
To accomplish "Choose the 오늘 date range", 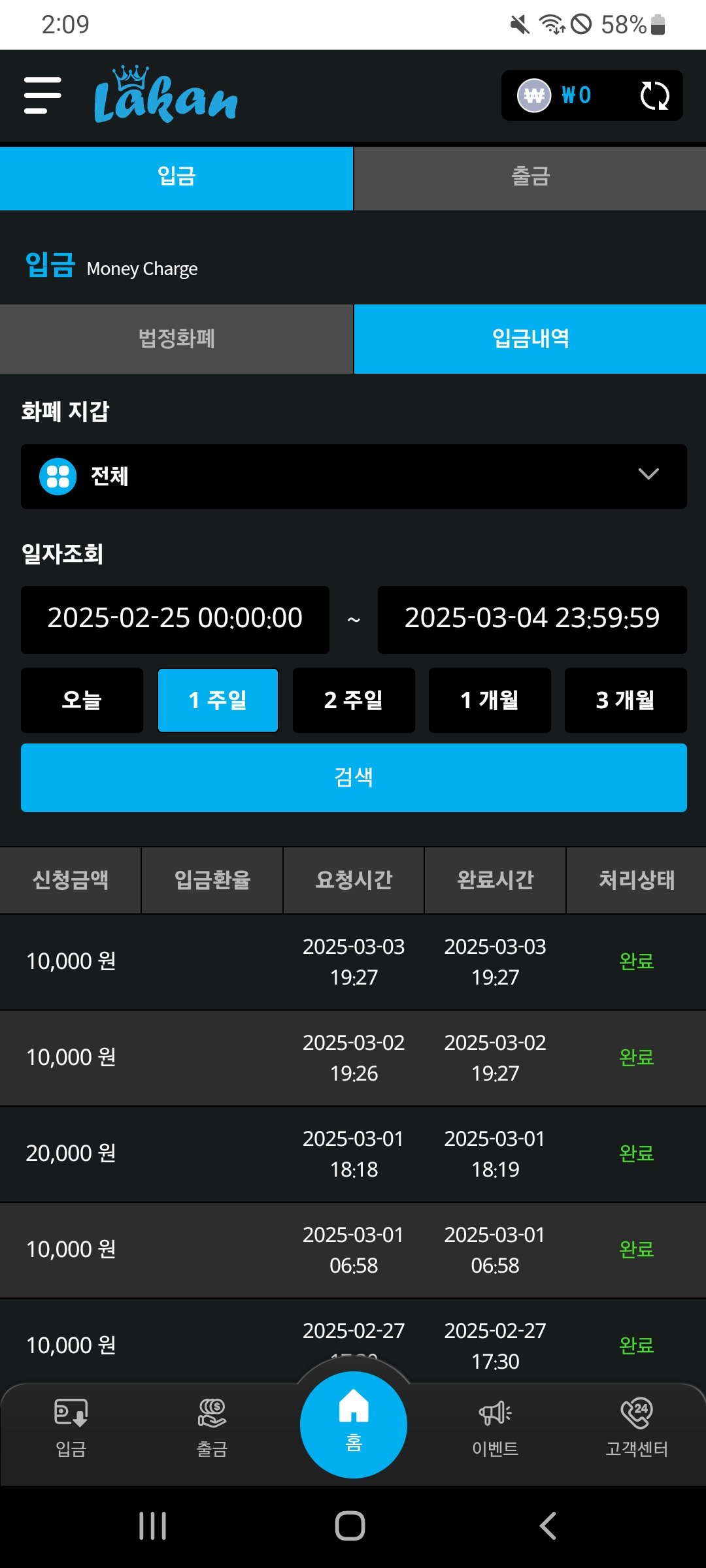I will [82, 700].
